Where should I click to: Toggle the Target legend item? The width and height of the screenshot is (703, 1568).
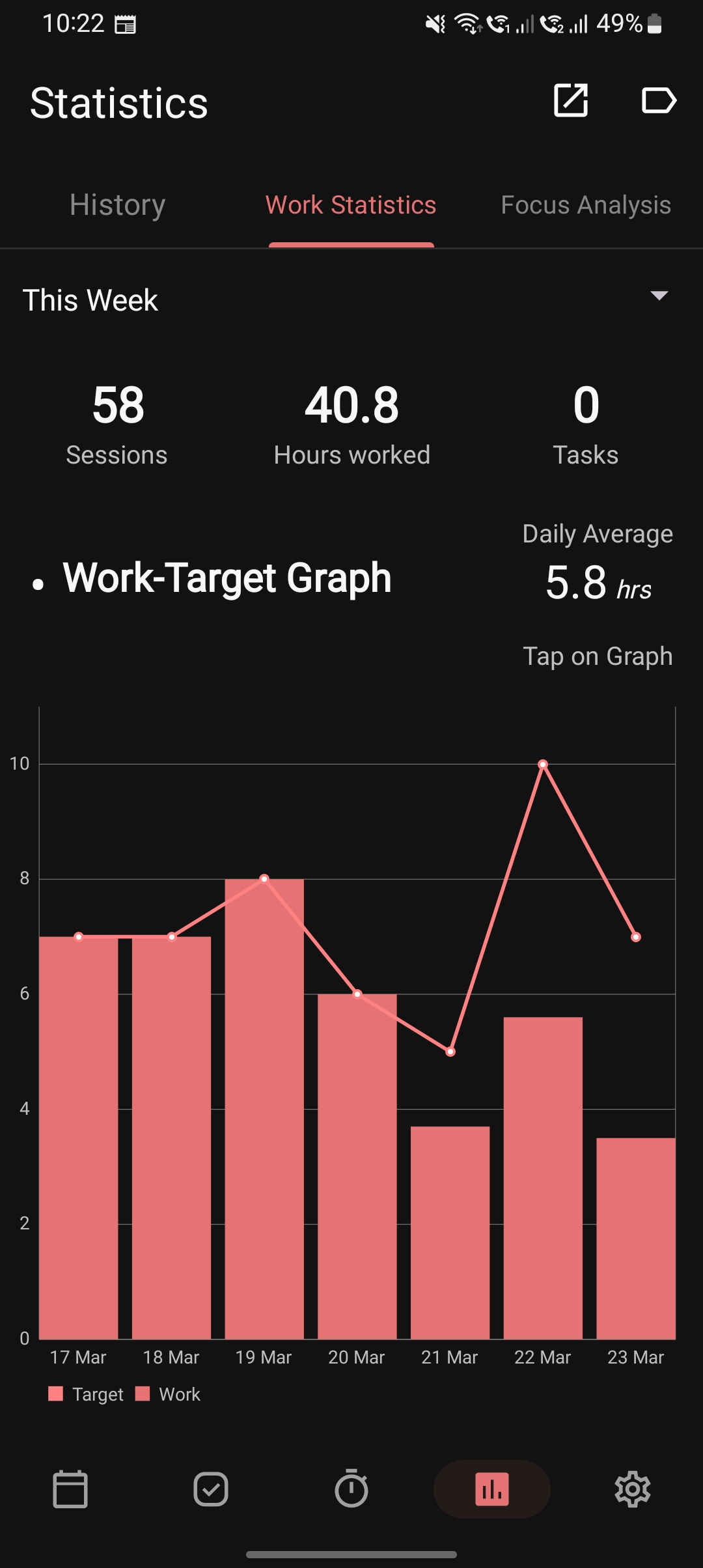87,1394
